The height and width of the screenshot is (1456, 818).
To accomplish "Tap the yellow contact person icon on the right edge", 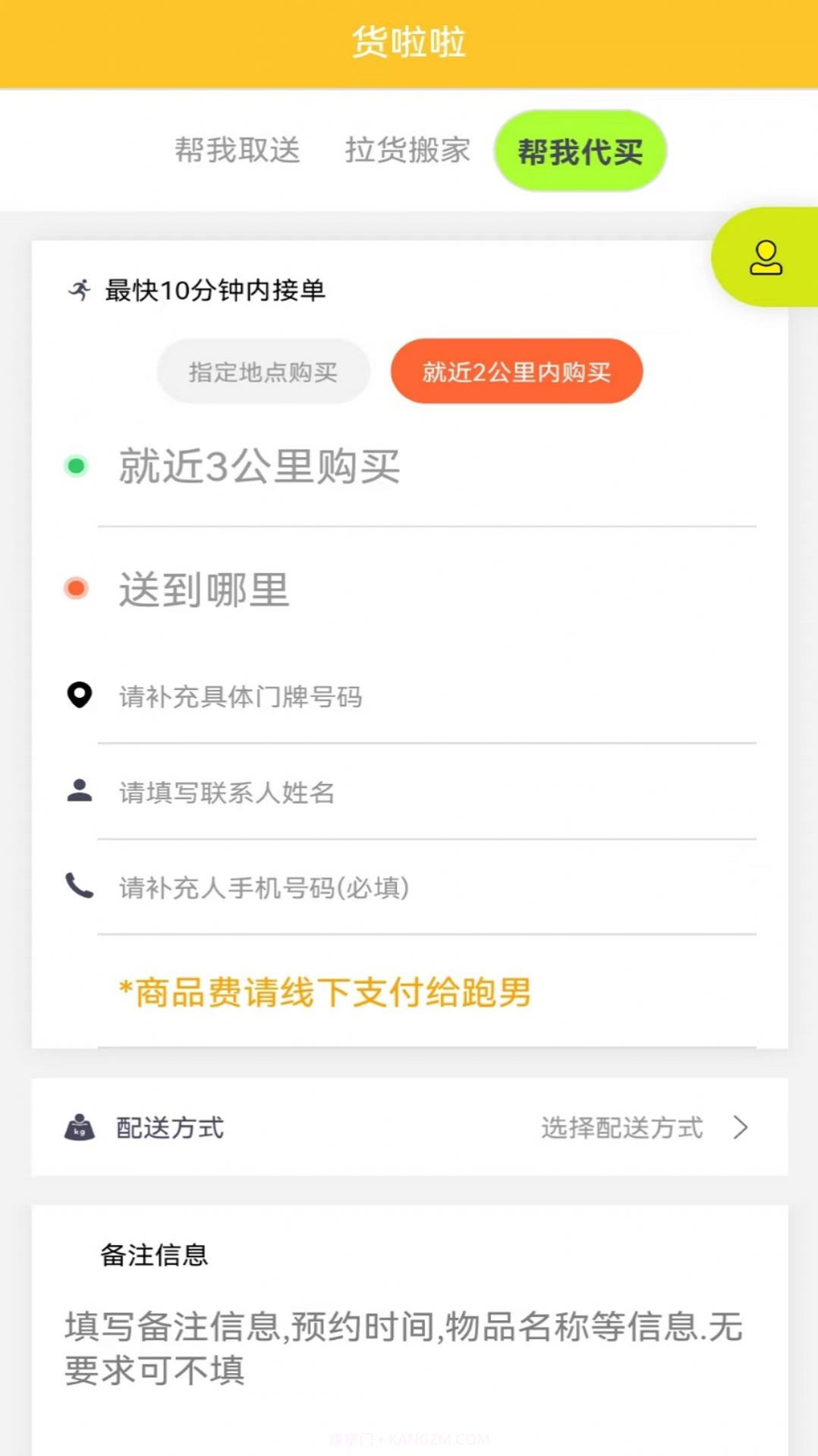I will click(x=767, y=258).
